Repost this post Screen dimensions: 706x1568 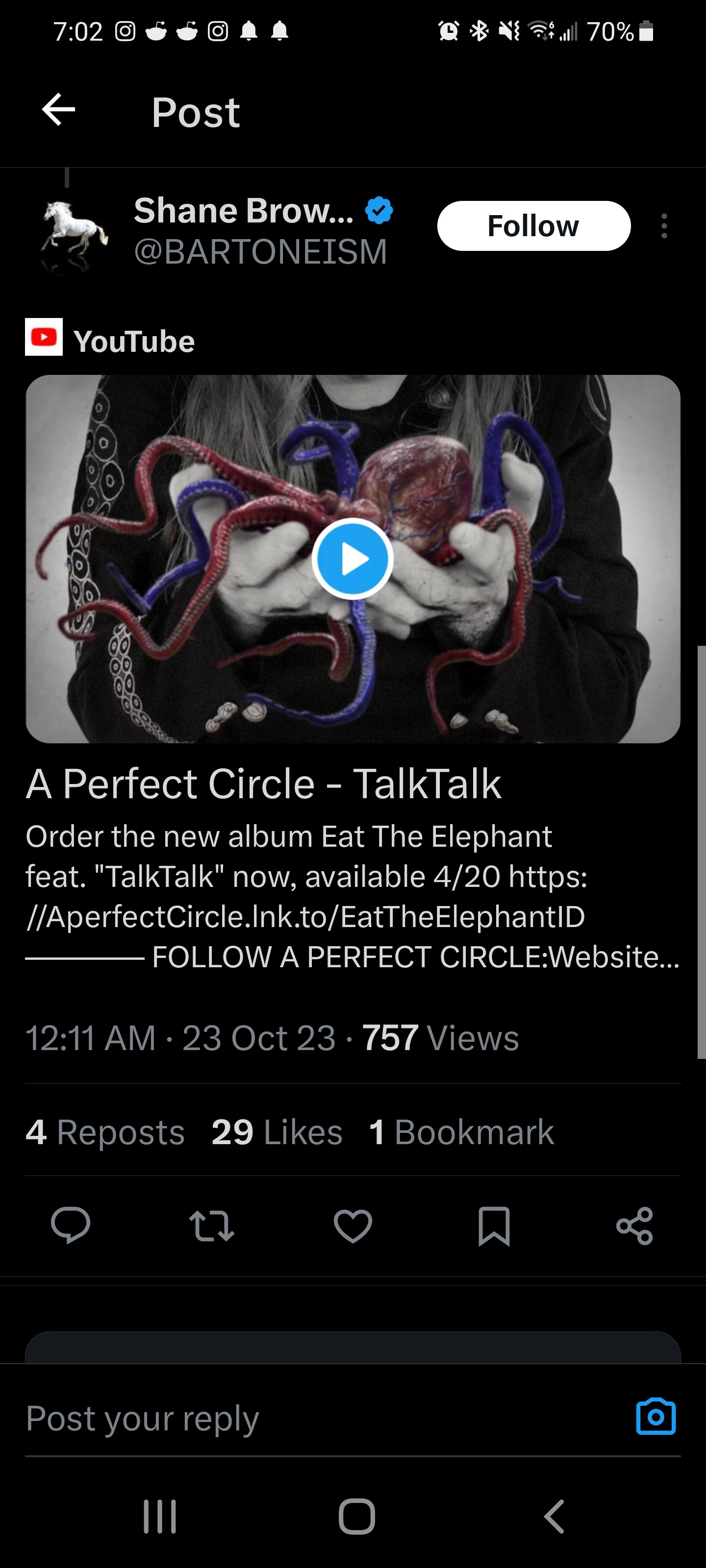point(211,1225)
